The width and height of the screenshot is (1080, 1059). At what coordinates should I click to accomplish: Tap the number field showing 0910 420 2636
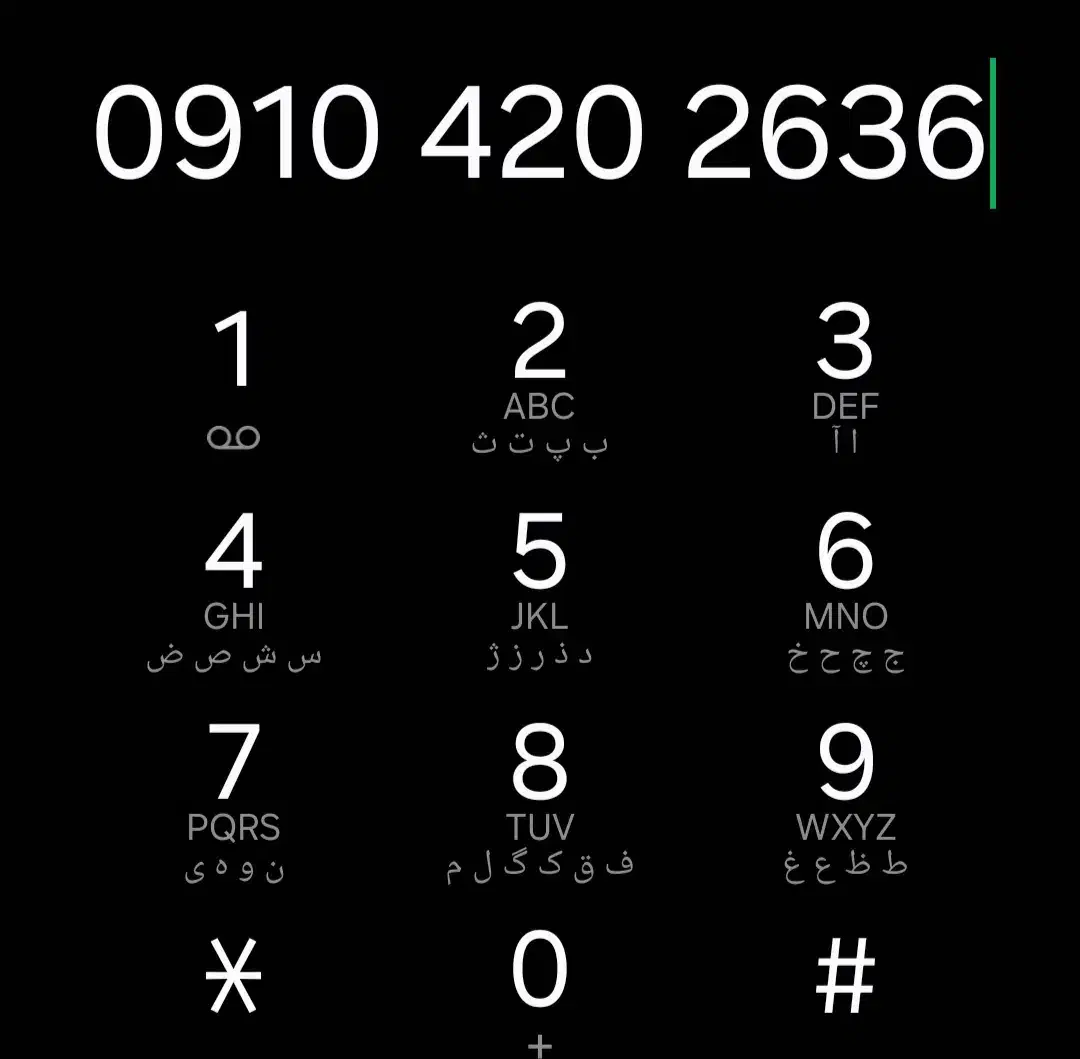tap(540, 133)
